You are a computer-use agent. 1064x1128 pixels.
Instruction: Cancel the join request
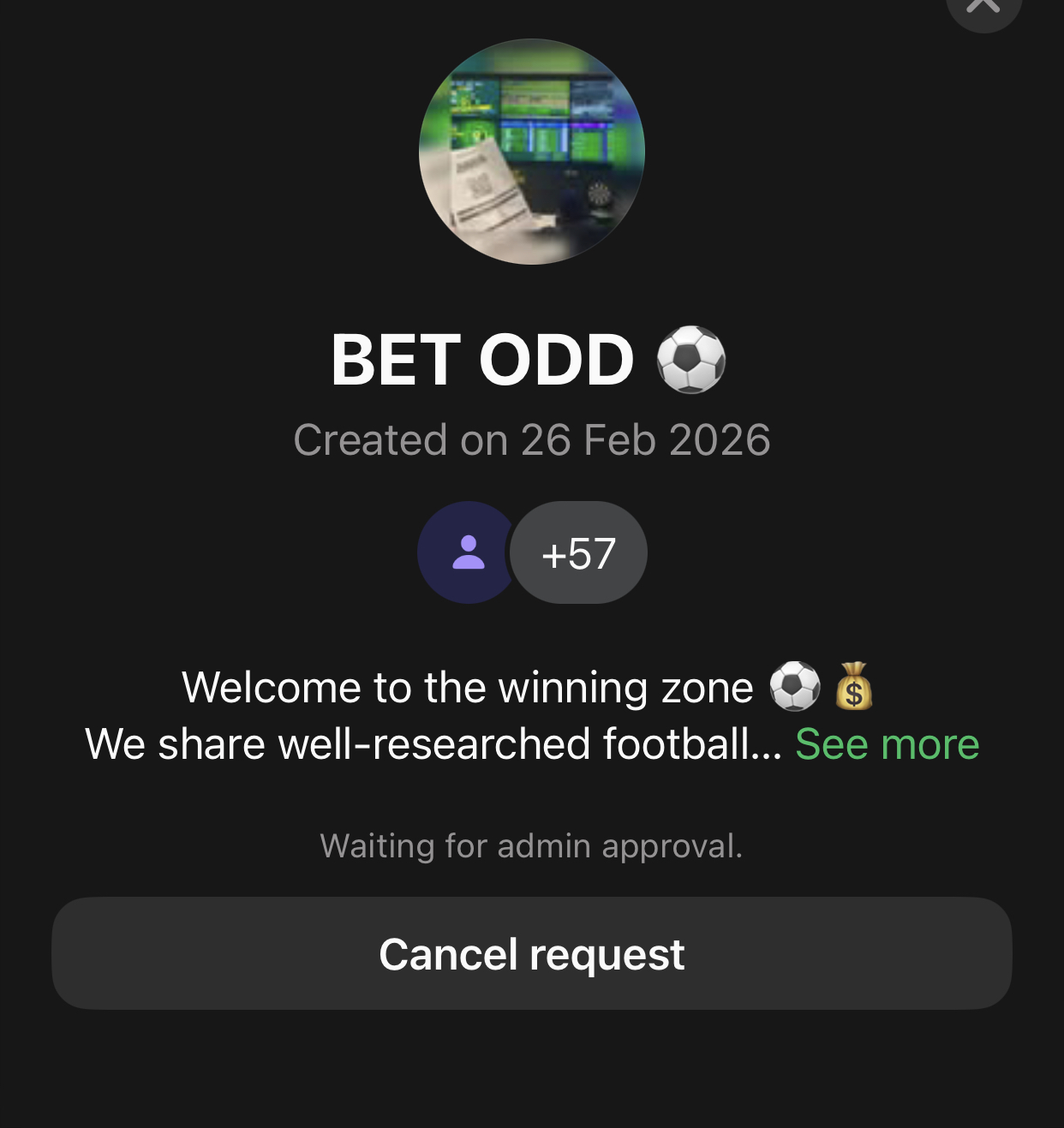[x=531, y=953]
